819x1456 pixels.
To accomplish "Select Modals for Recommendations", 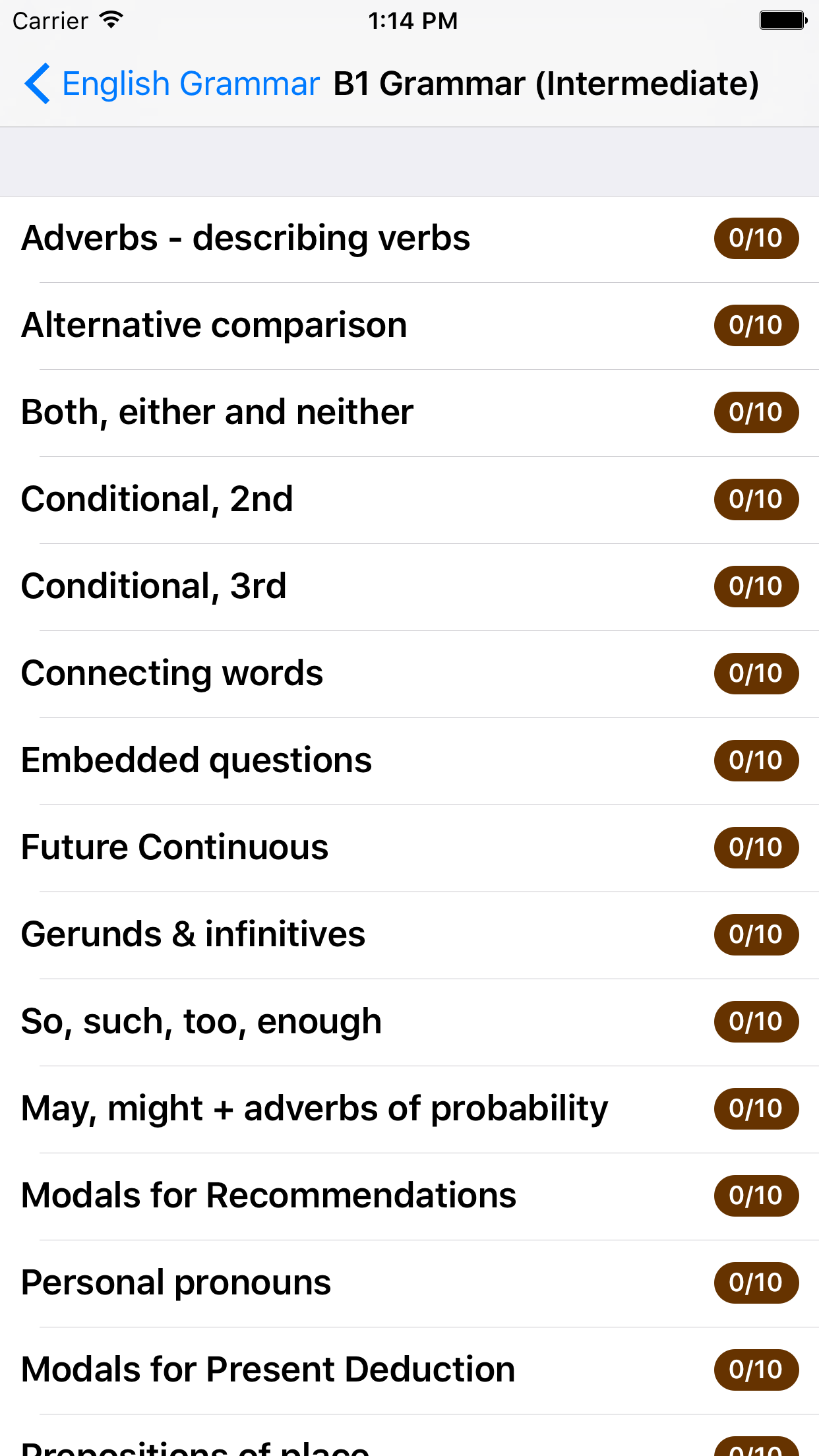I will point(269,1196).
